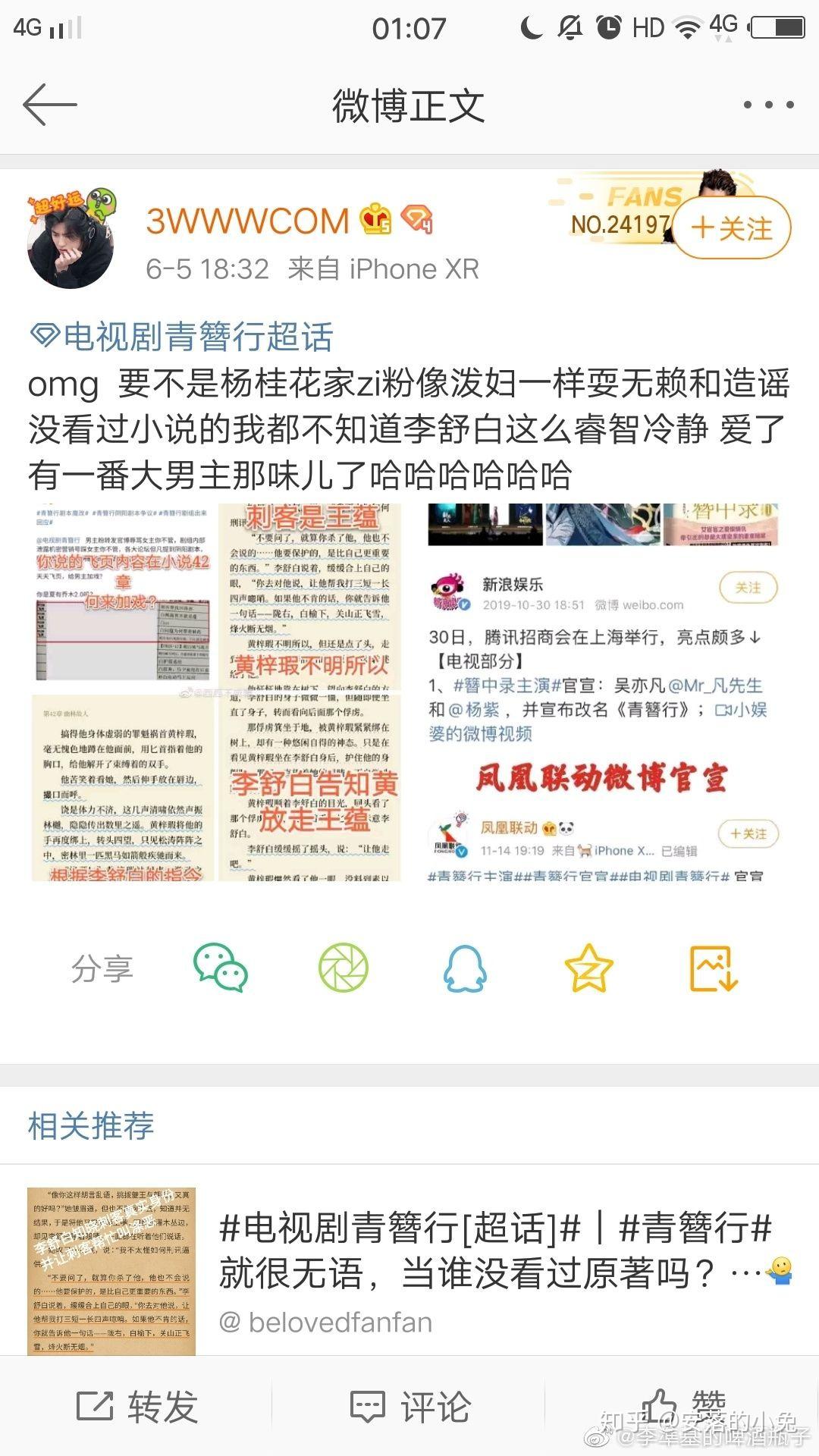This screenshot has height=1456, width=819.
Task: View the left attached novel screenshot image
Action: 216,692
